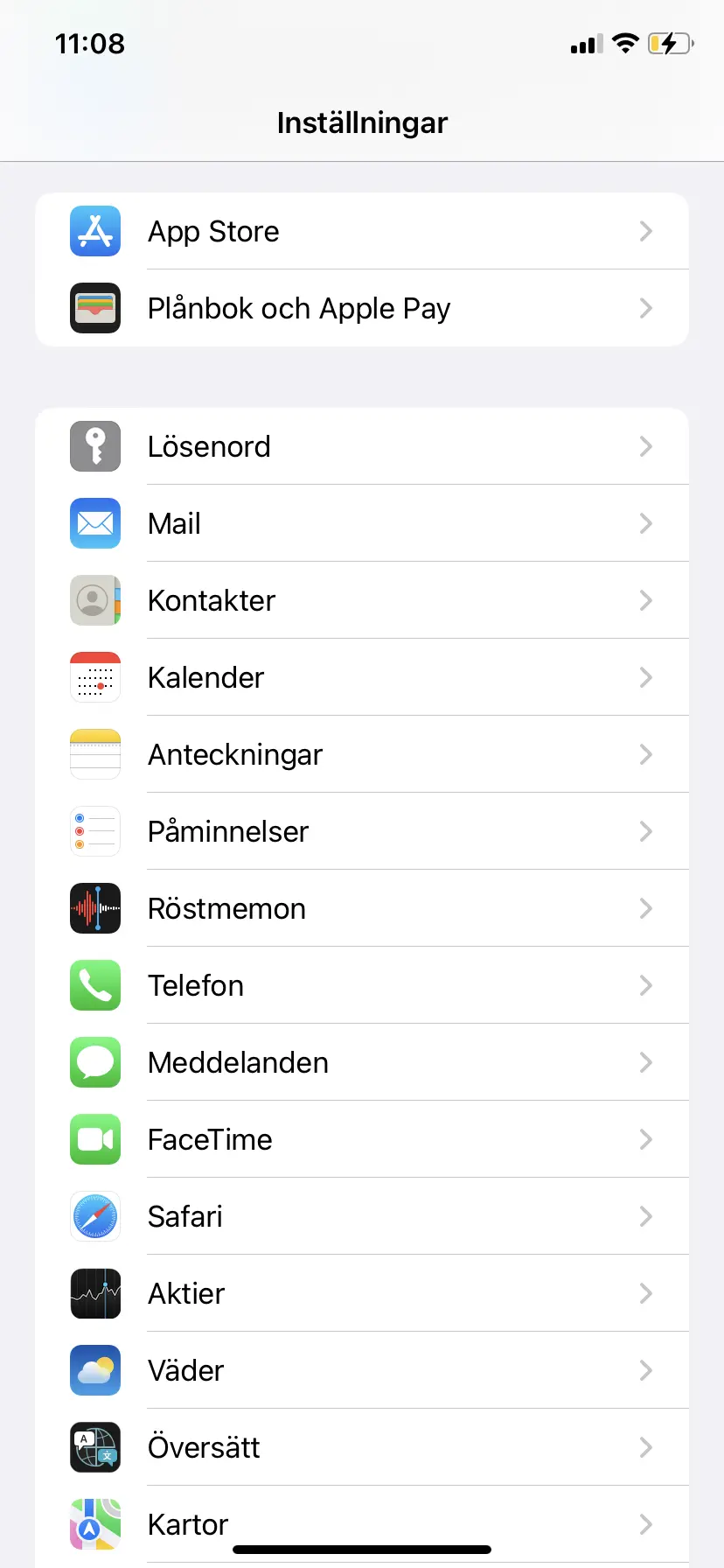Viewport: 724px width, 1568px height.
Task: Open the Väder settings entry
Action: [362, 1370]
